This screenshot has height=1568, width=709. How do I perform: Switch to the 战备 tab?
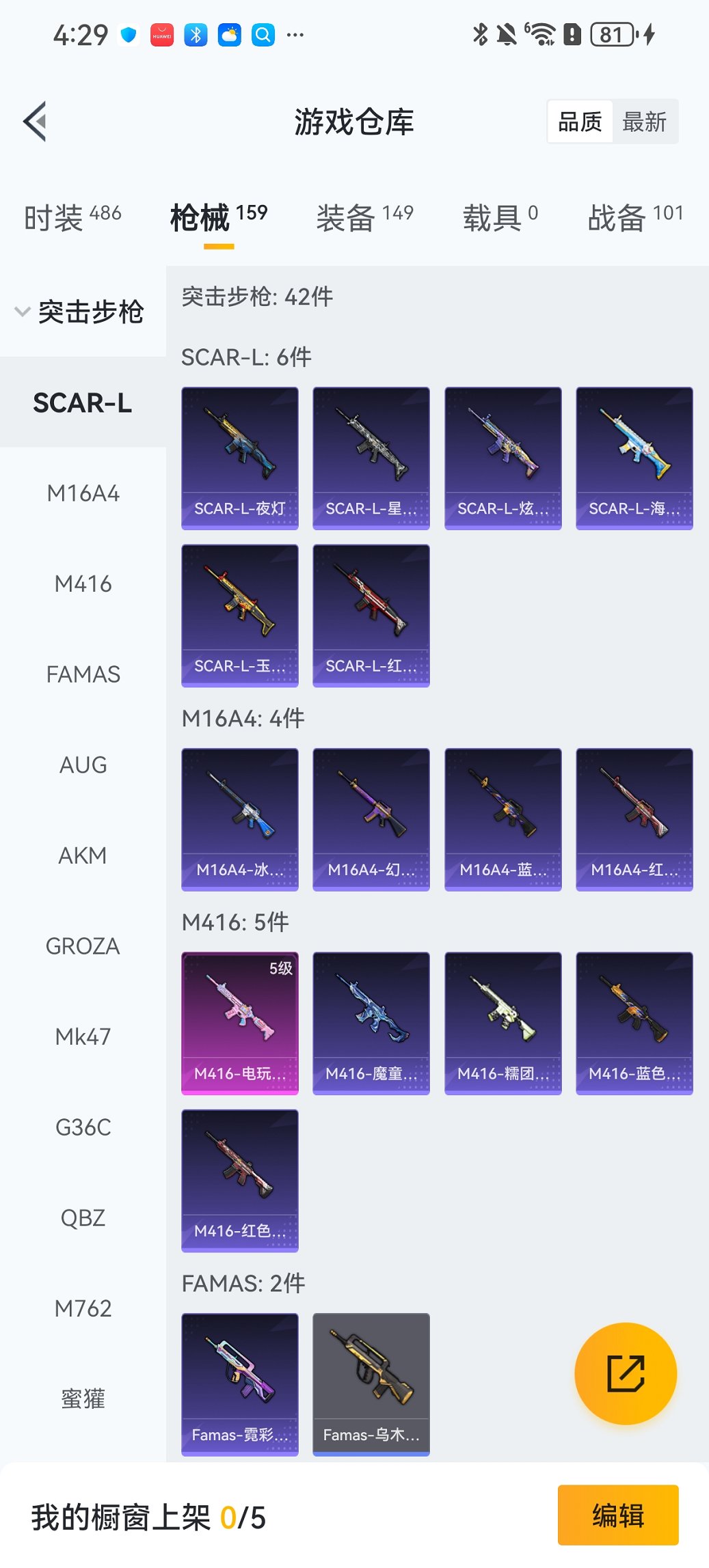pyautogui.click(x=635, y=217)
